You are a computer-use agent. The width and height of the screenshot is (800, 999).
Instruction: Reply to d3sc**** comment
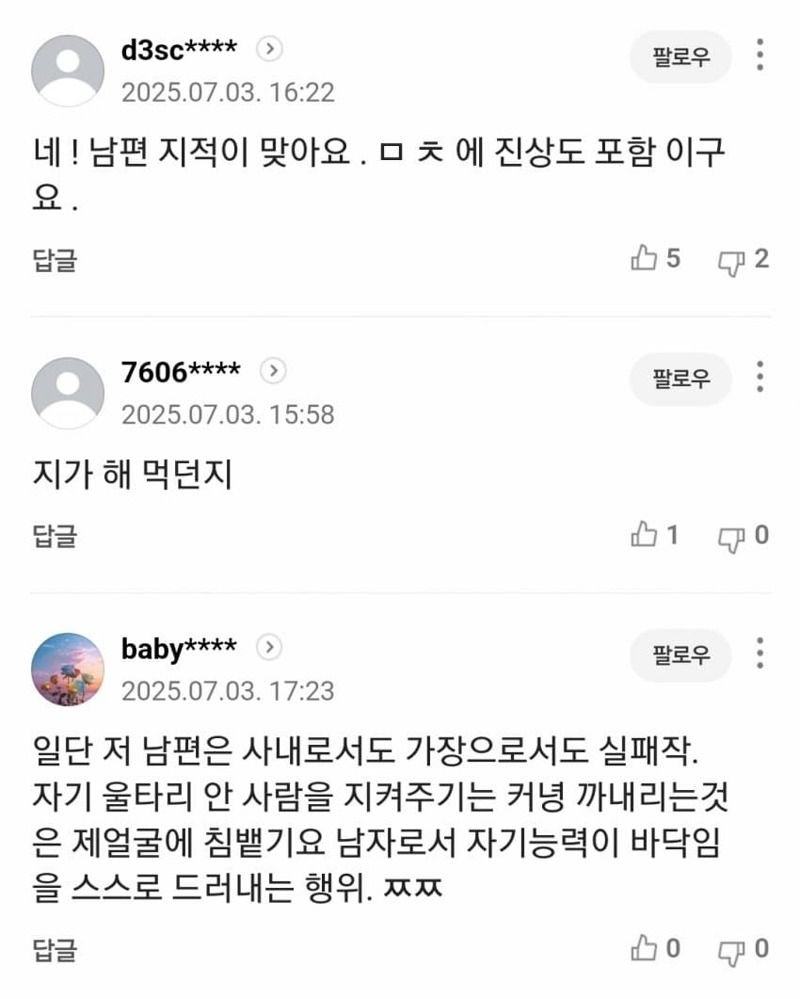(54, 260)
